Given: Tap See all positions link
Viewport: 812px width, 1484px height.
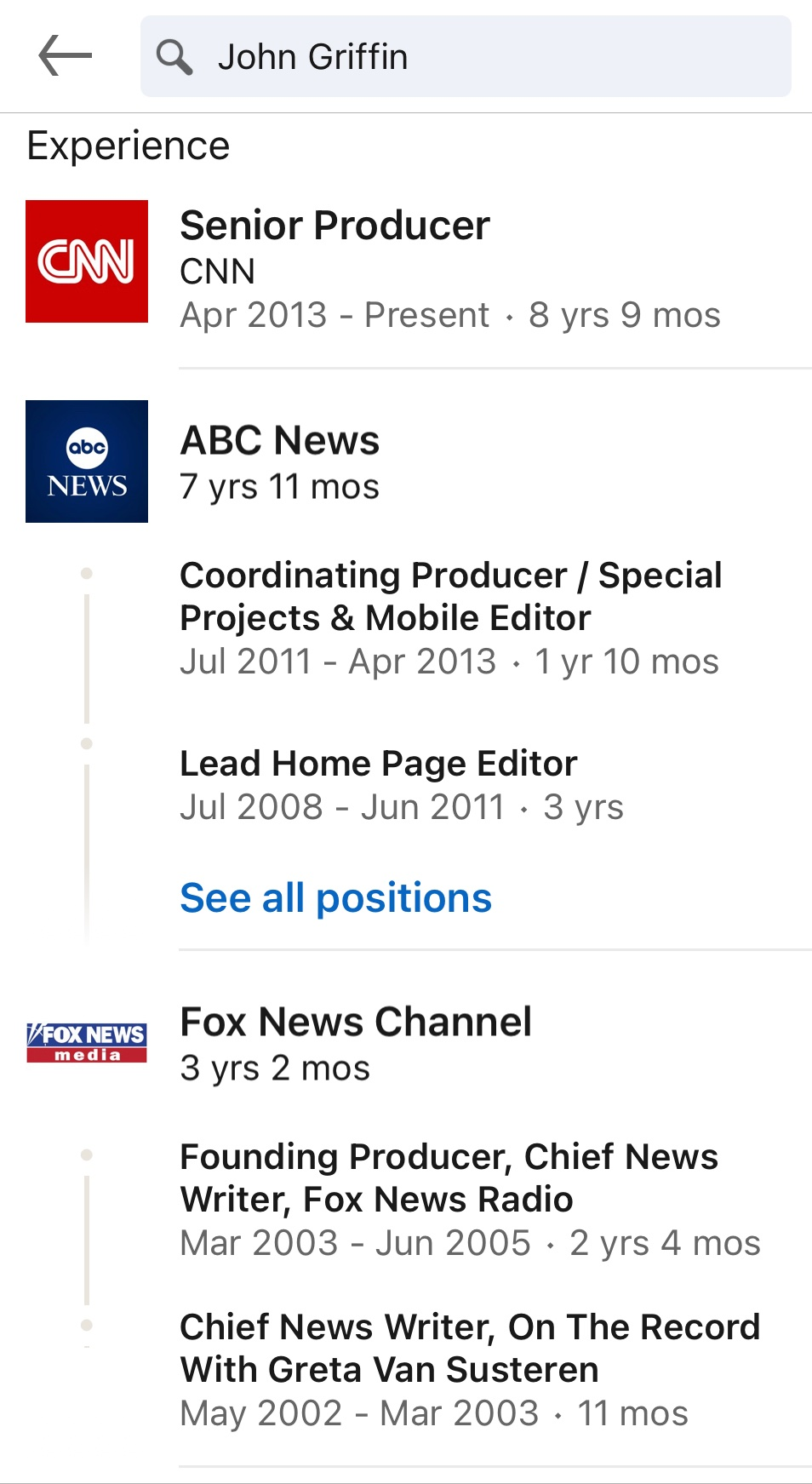Looking at the screenshot, I should 336,898.
